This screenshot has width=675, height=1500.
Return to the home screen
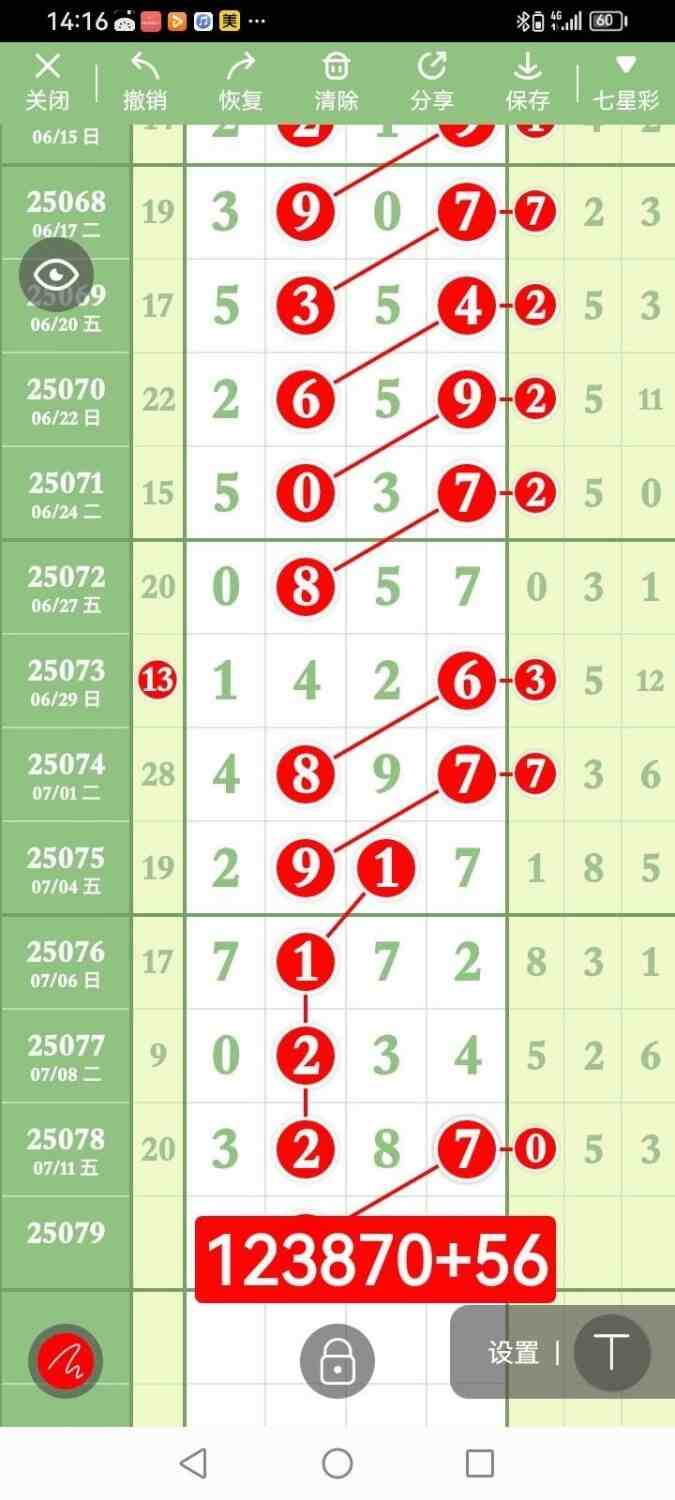coord(337,1463)
